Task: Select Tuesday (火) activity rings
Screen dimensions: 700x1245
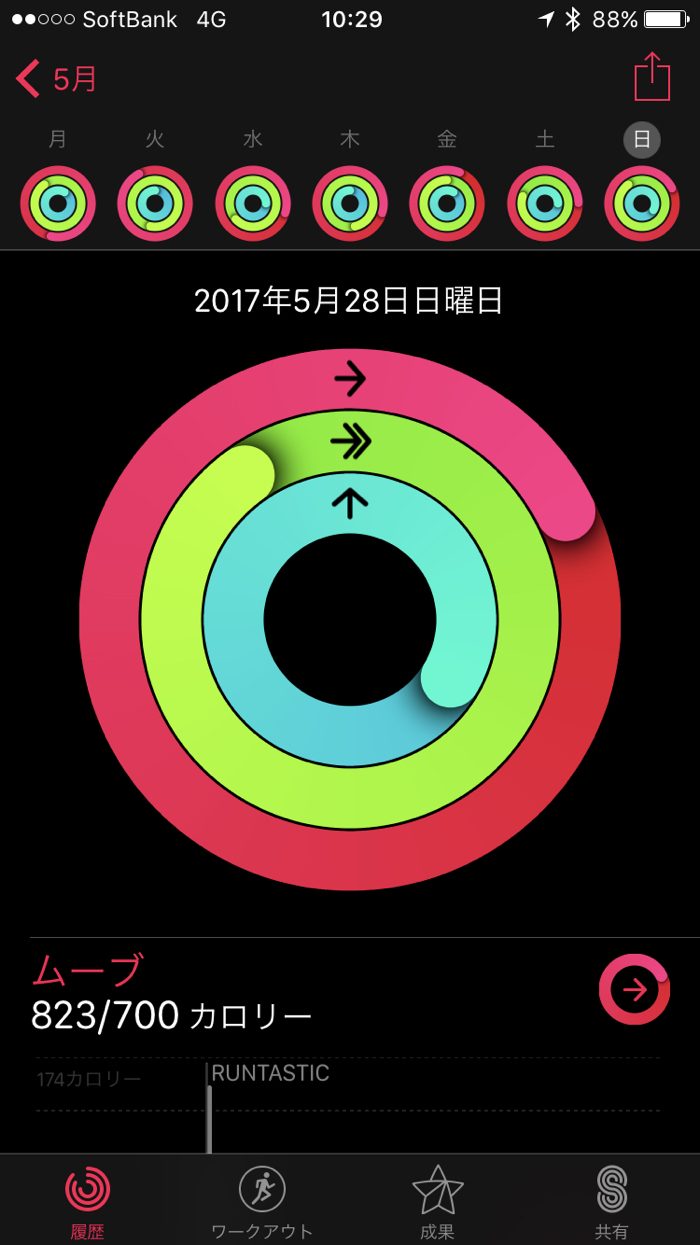Action: (155, 203)
